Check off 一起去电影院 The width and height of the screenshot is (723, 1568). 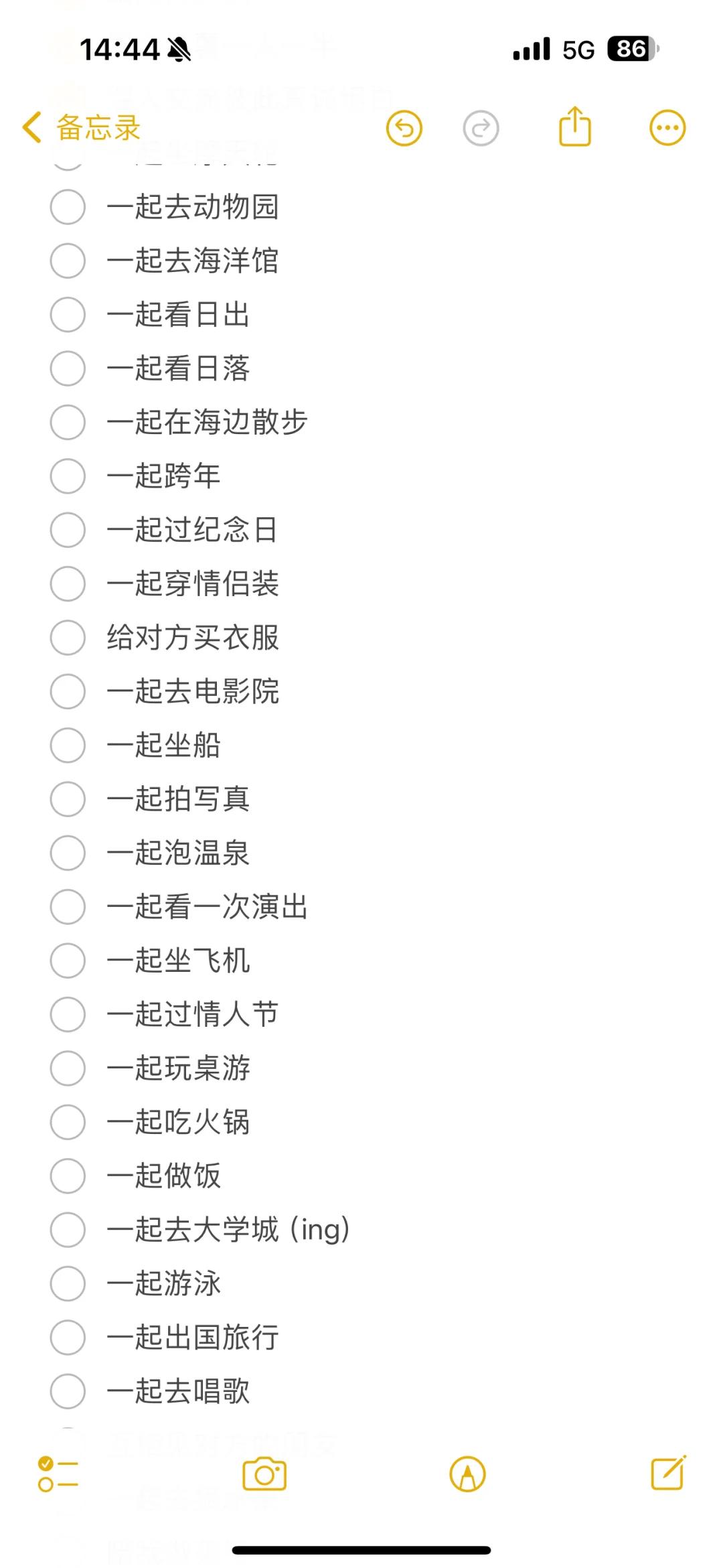(x=68, y=691)
